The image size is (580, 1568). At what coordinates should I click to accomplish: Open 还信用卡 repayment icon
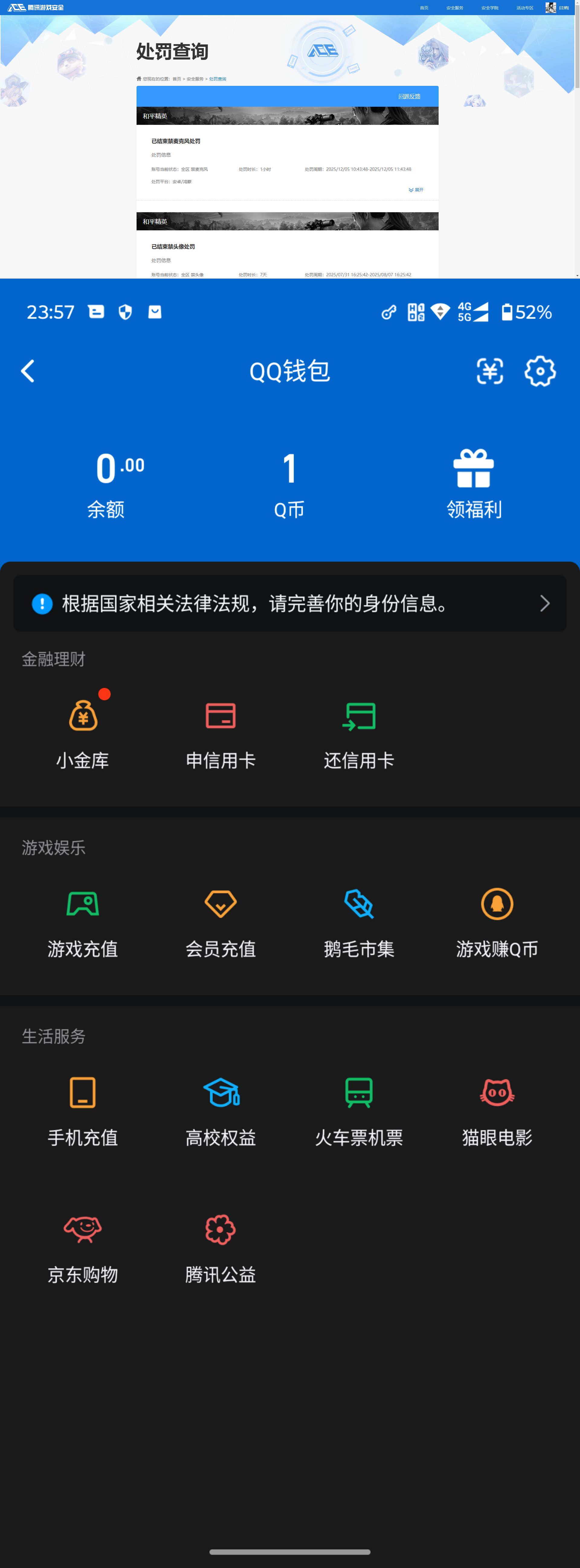359,716
